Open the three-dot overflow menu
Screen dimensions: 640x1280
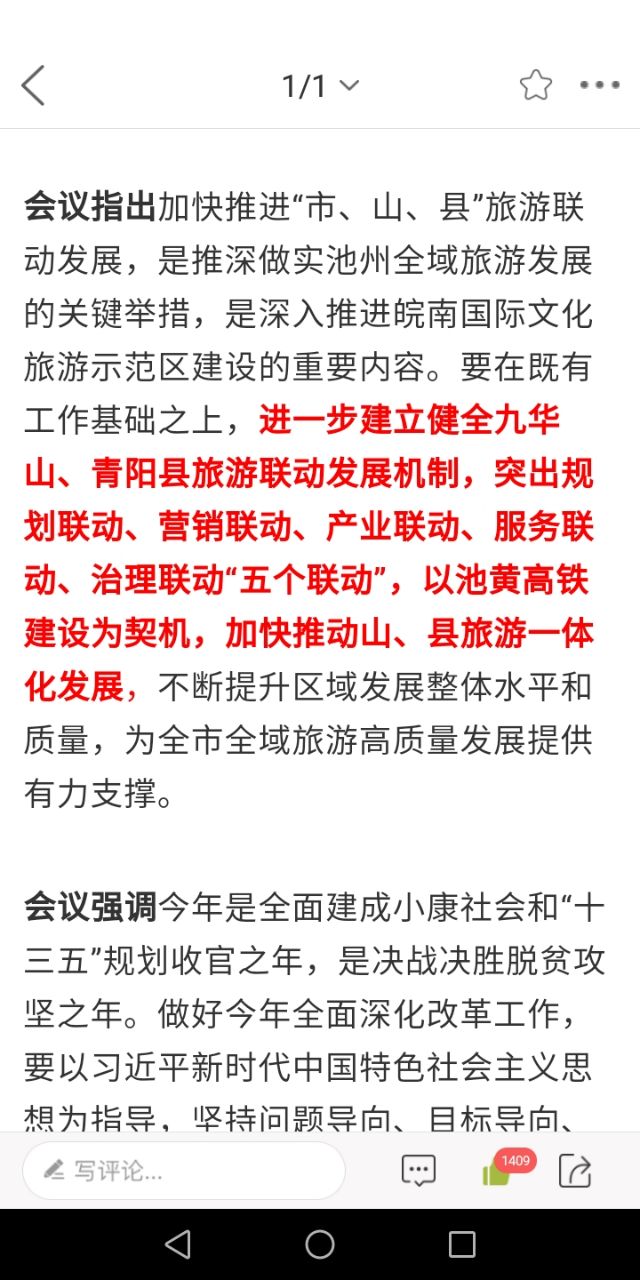[600, 86]
